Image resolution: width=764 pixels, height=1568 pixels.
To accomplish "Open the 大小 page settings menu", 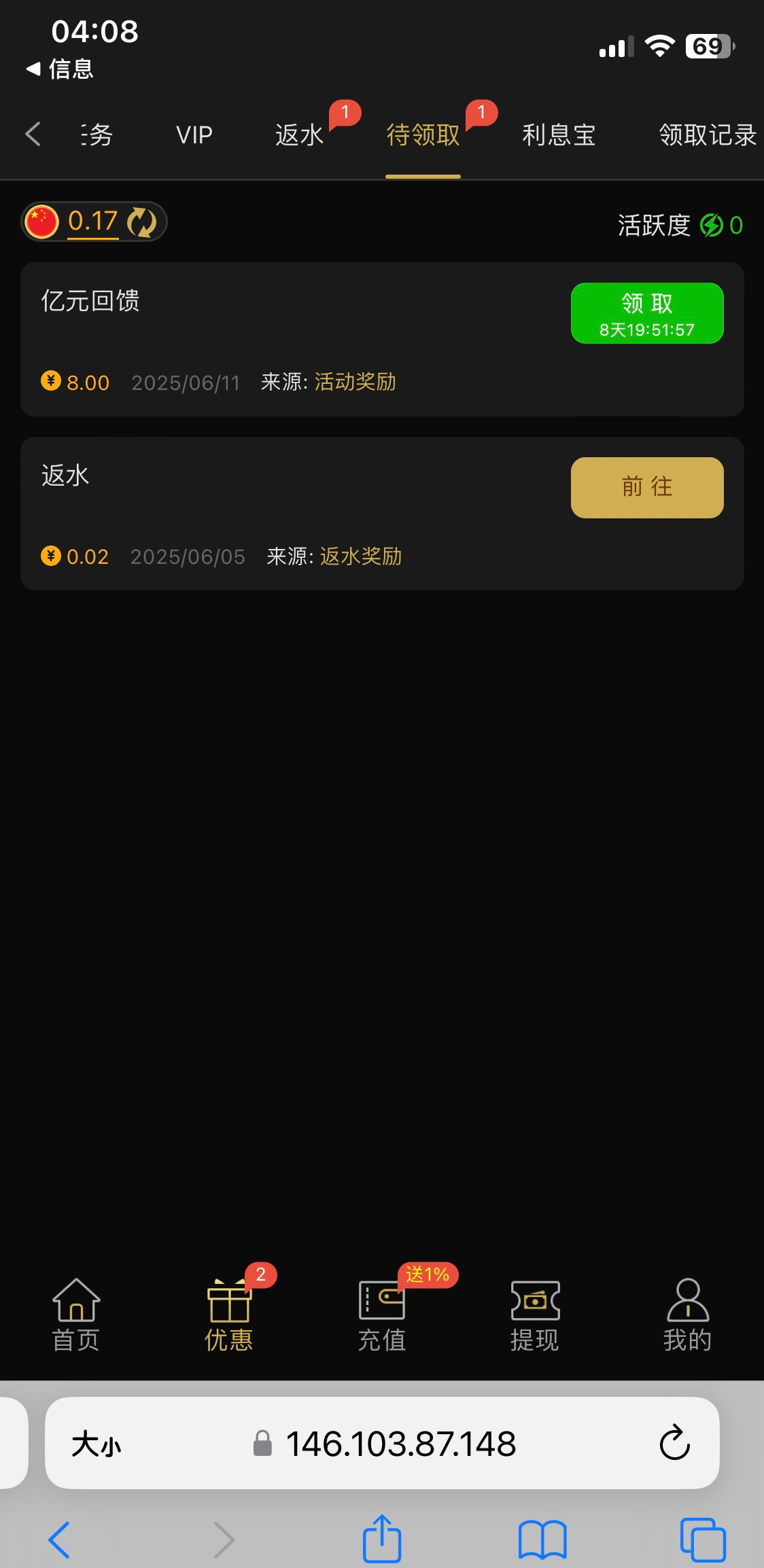I will click(97, 1444).
